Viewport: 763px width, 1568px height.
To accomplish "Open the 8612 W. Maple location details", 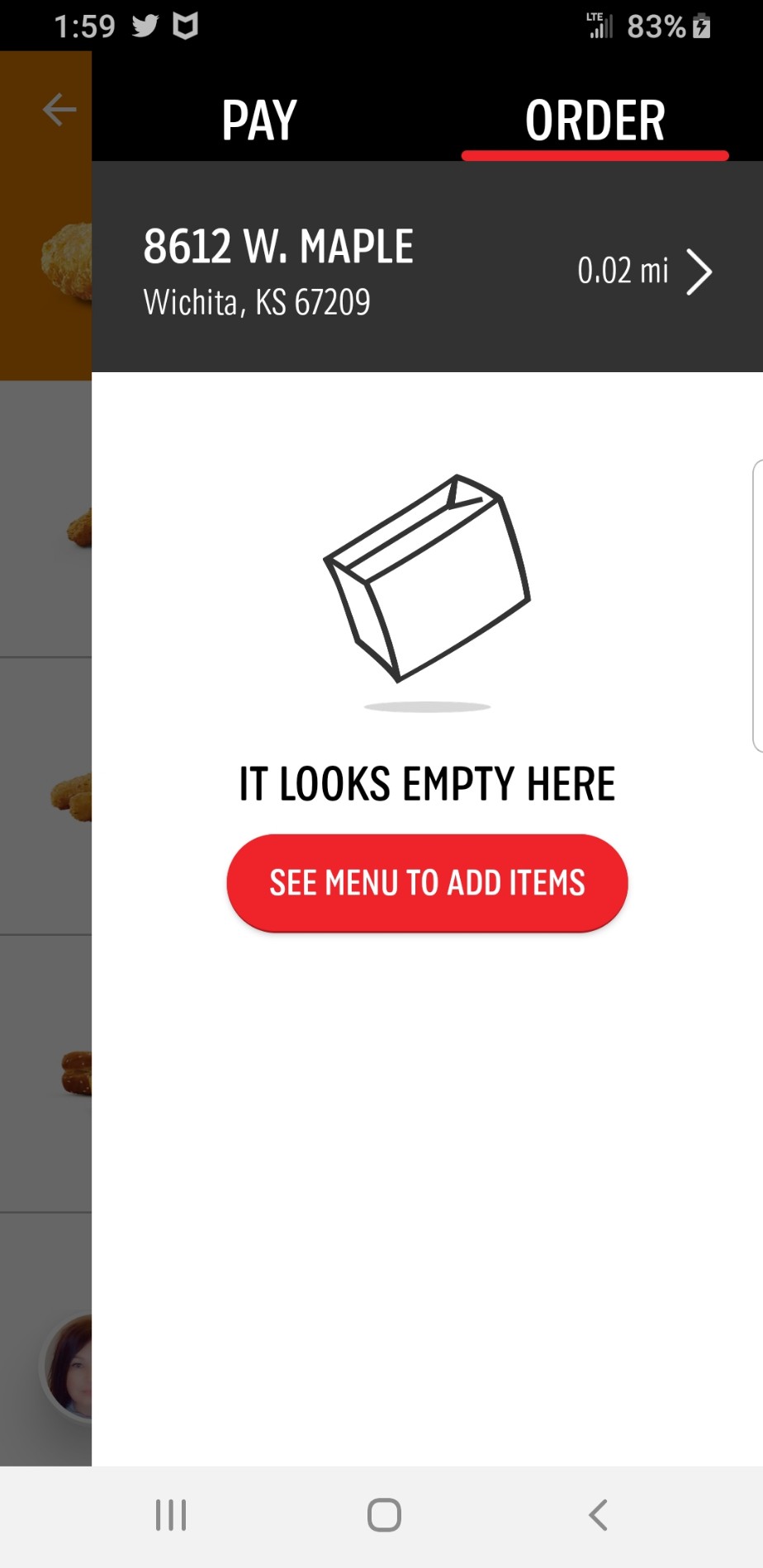I will [427, 270].
